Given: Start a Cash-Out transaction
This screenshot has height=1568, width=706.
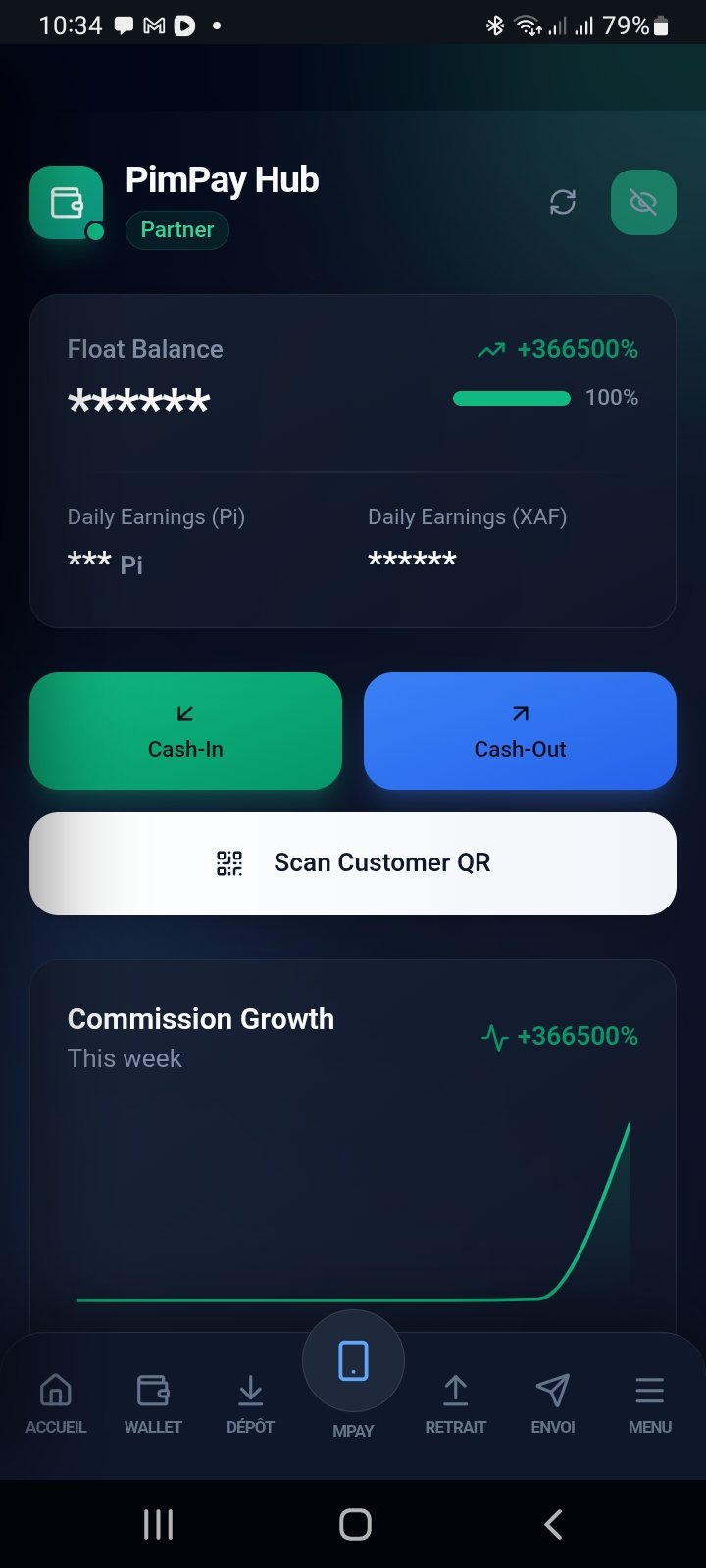Looking at the screenshot, I should pos(520,731).
